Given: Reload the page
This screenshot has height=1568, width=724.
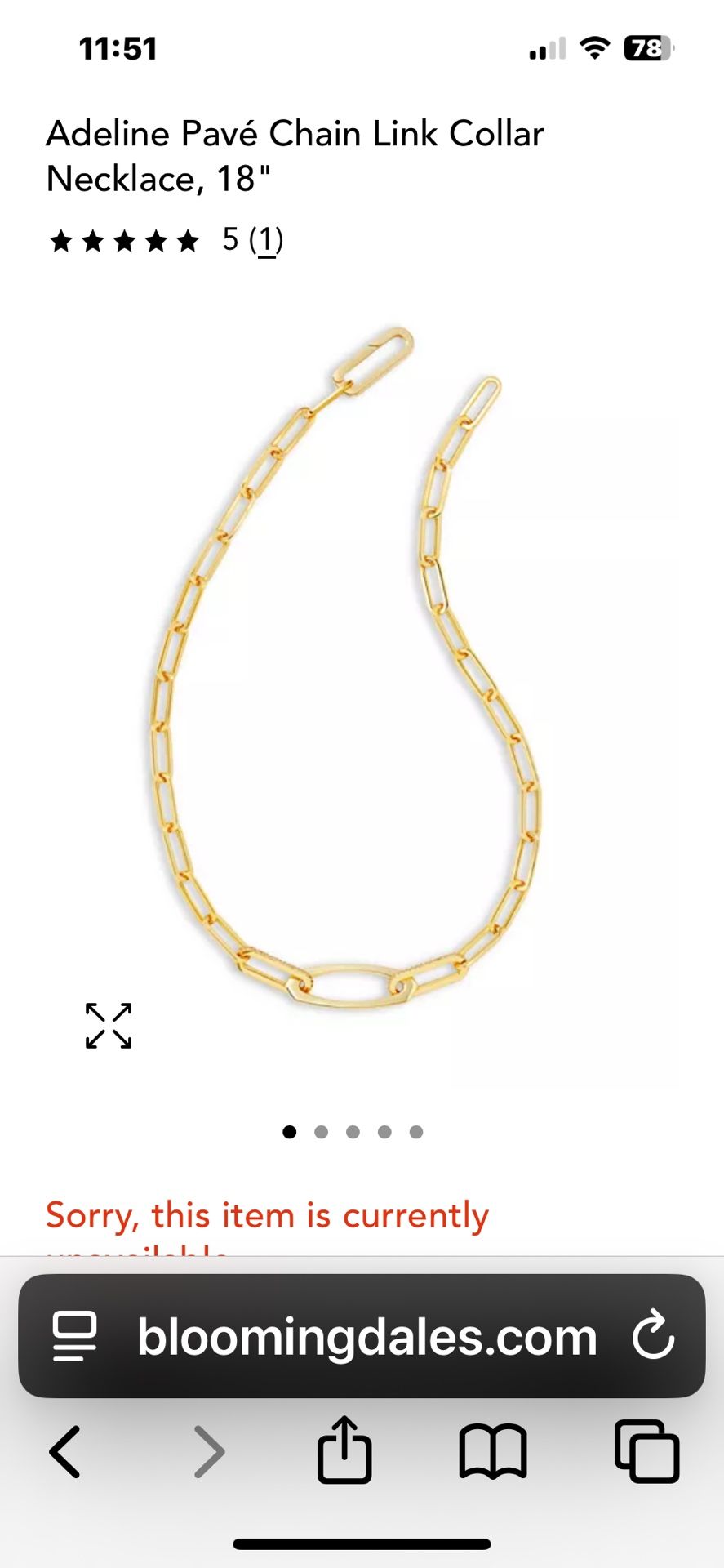Looking at the screenshot, I should 653,1336.
